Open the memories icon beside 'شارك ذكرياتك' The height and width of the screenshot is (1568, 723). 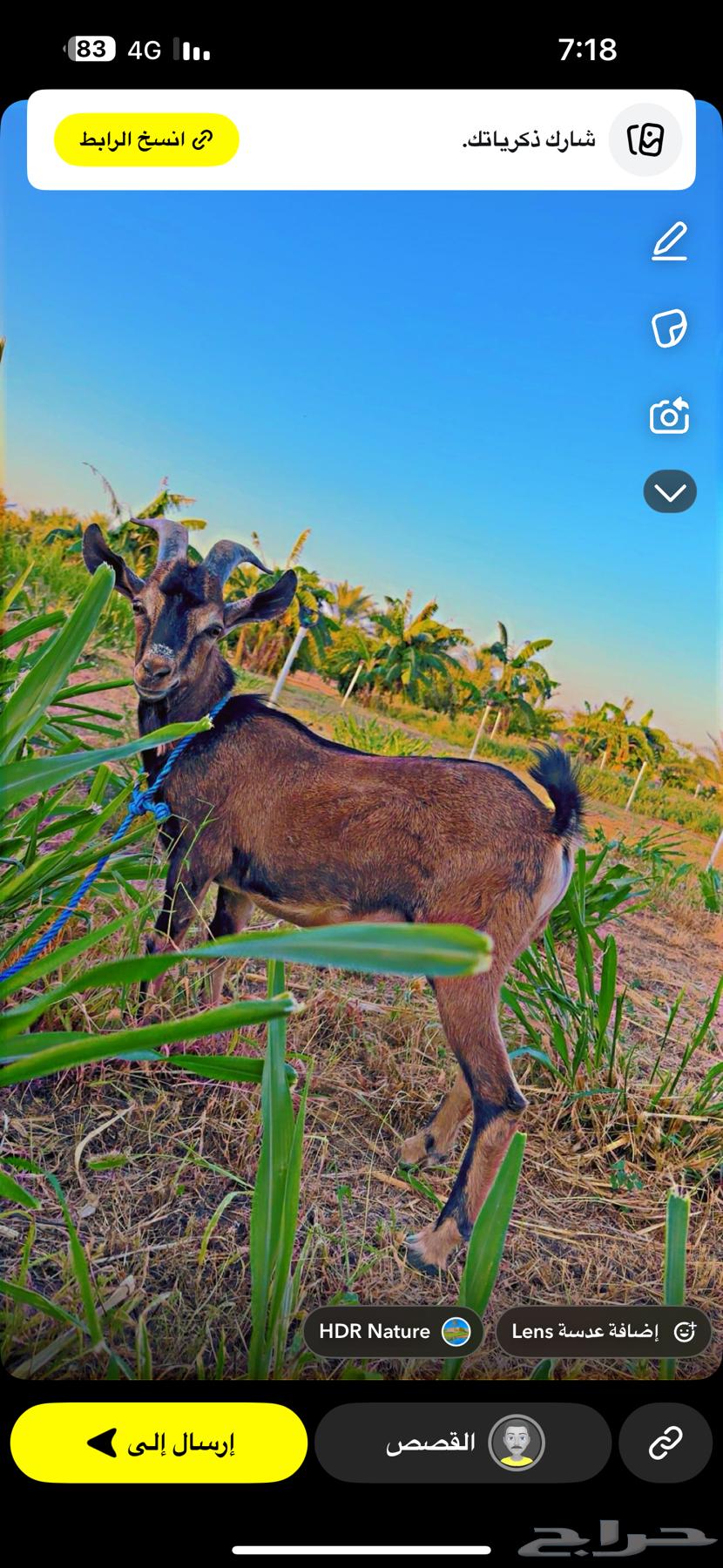click(x=645, y=139)
